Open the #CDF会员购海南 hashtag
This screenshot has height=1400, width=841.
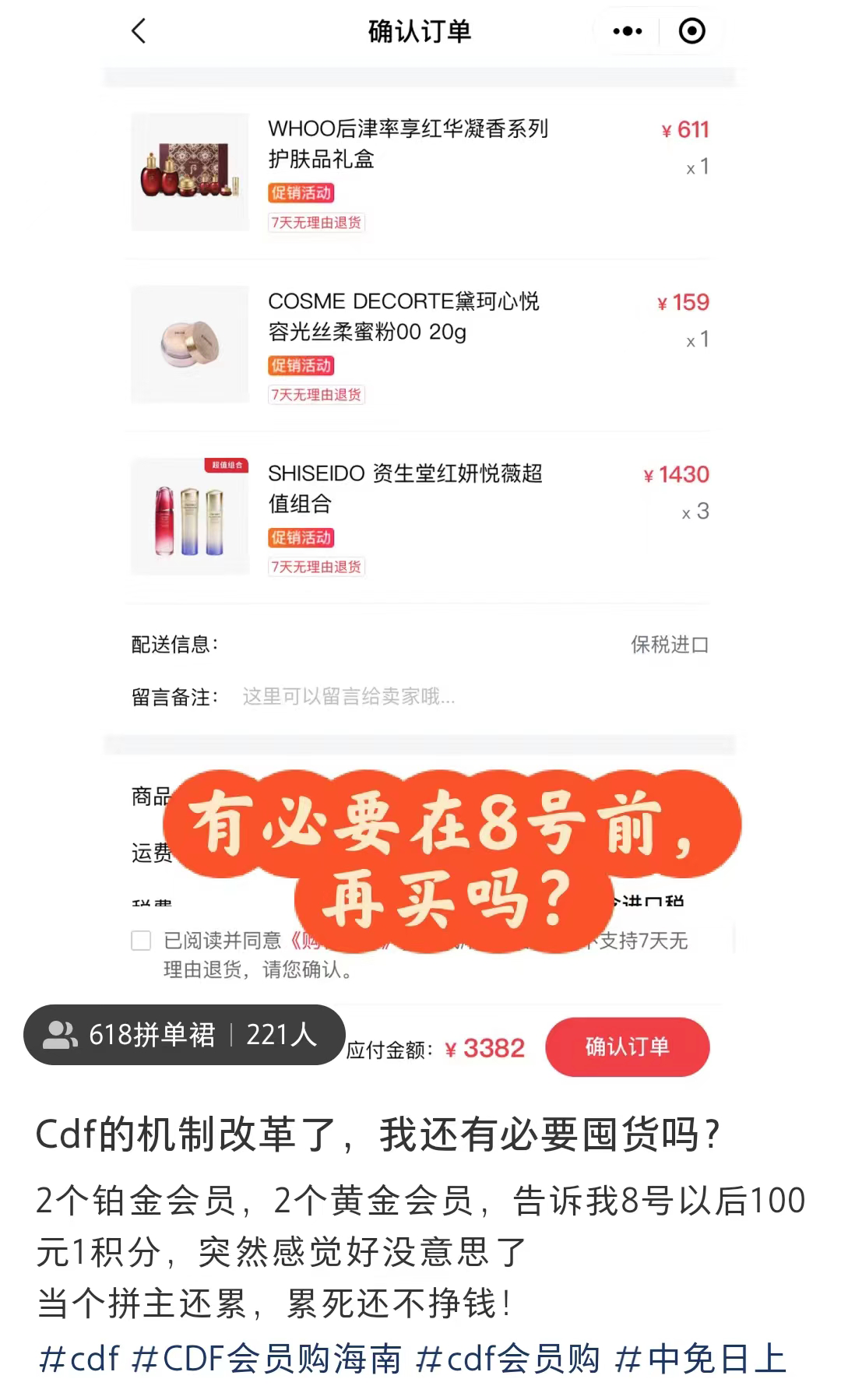pyautogui.click(x=266, y=1359)
